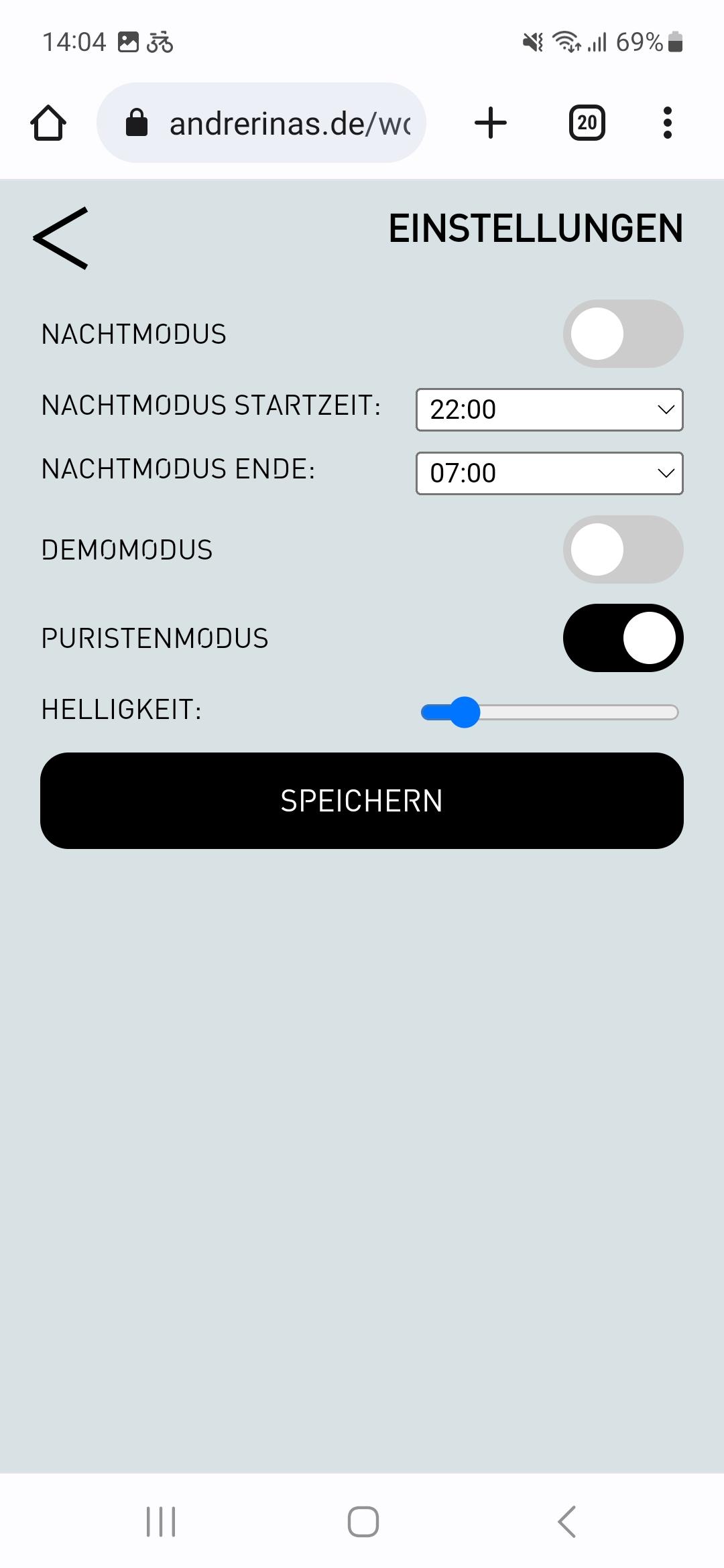Go back using the arrow beside Einstellungen
The height and width of the screenshot is (1568, 724).
point(60,238)
